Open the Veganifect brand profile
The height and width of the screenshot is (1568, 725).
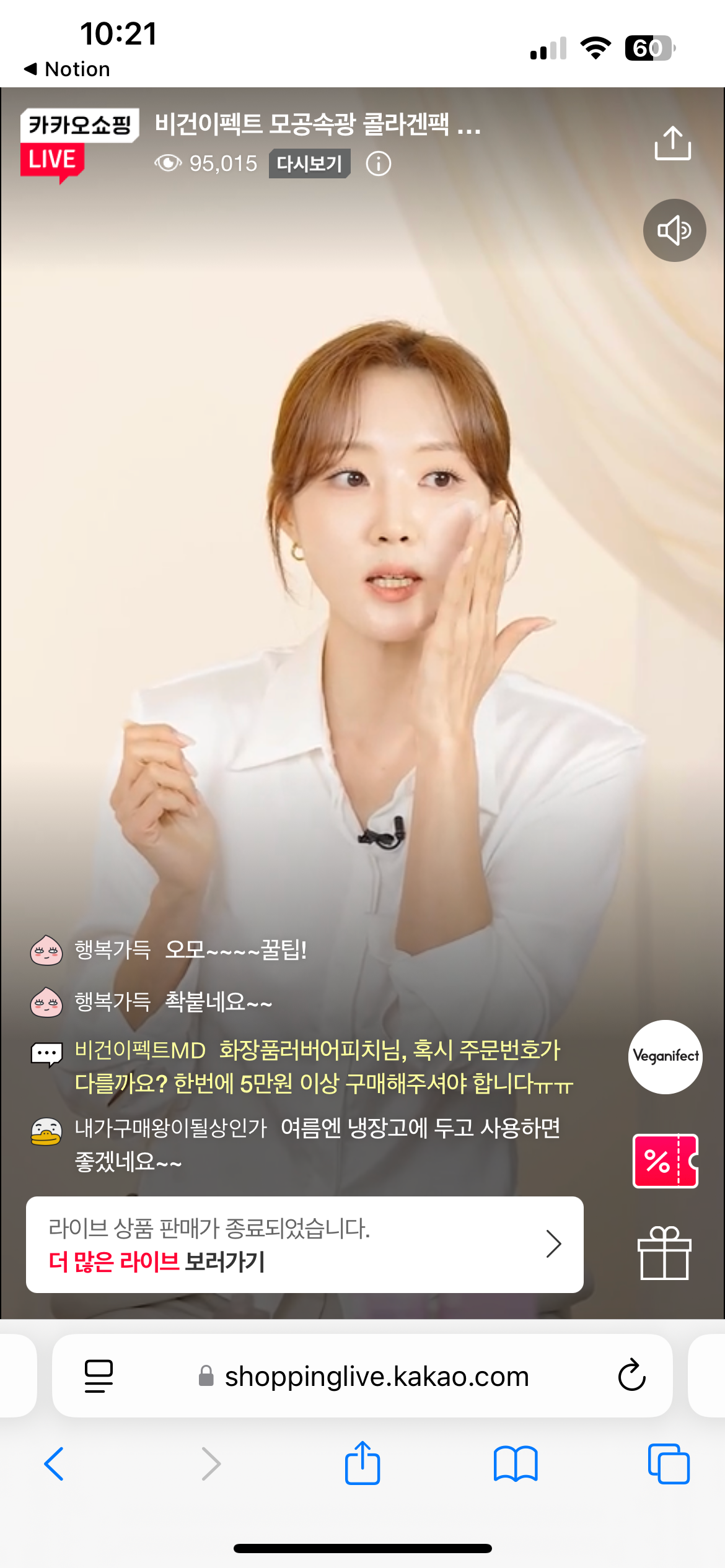665,1056
